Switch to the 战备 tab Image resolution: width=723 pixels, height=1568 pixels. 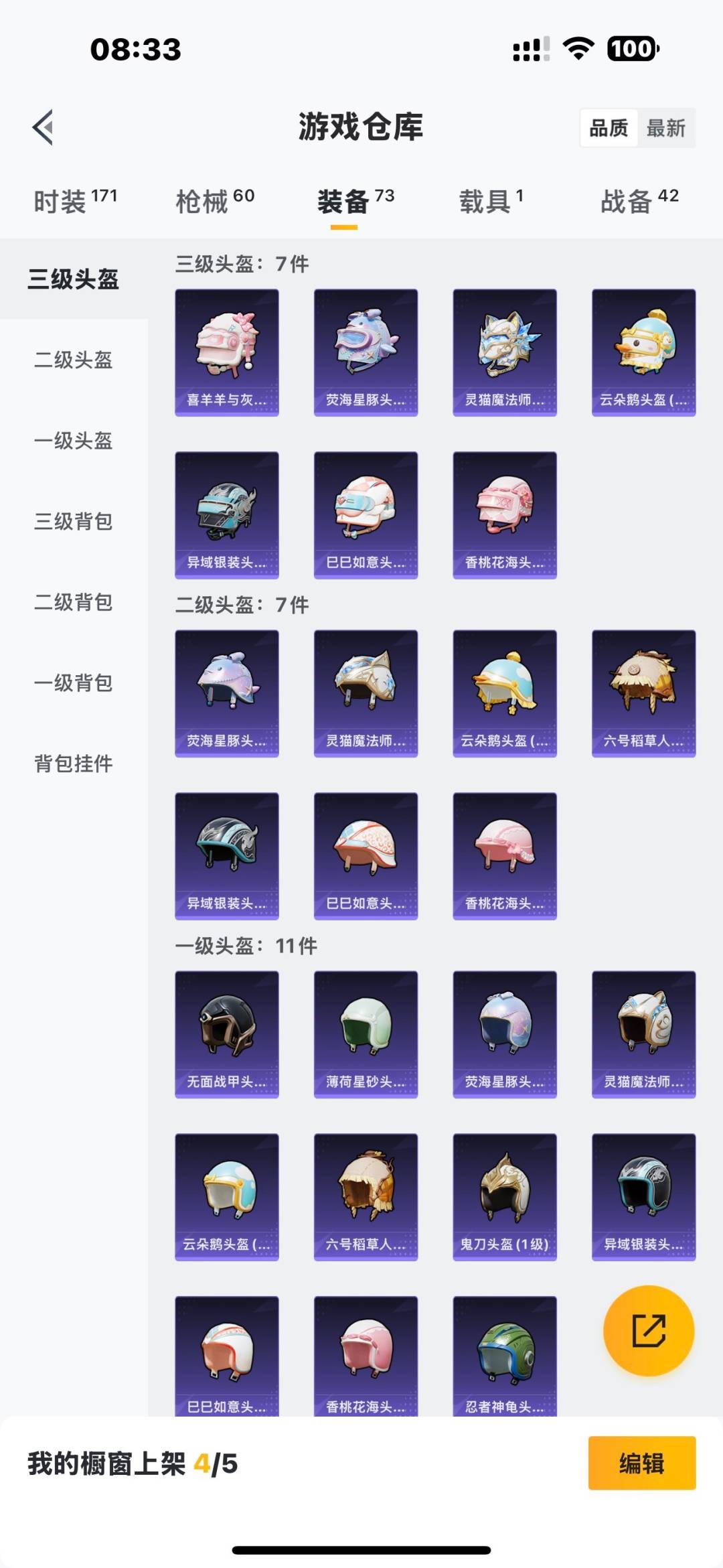click(639, 201)
